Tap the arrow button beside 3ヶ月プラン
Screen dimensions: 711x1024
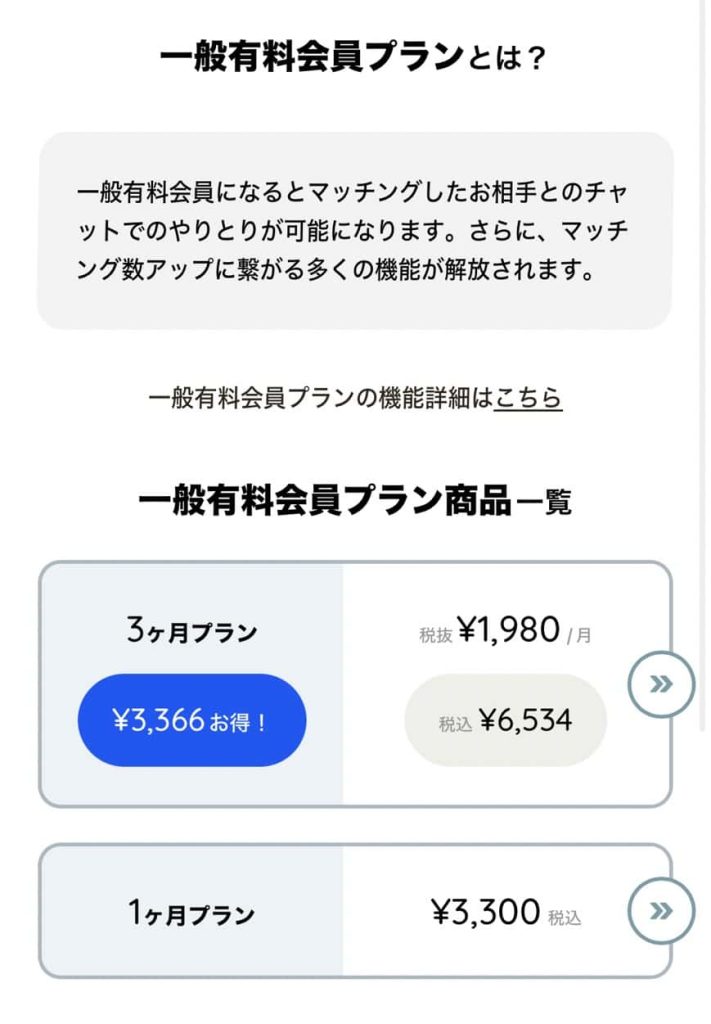(660, 684)
